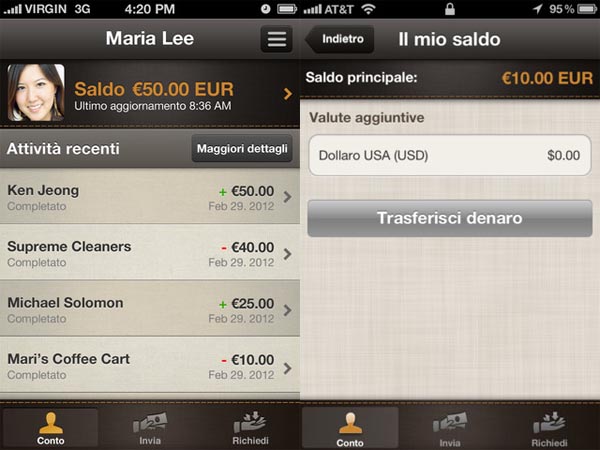Open the Michael Solomon transaction
This screenshot has width=600, height=450.
150,309
